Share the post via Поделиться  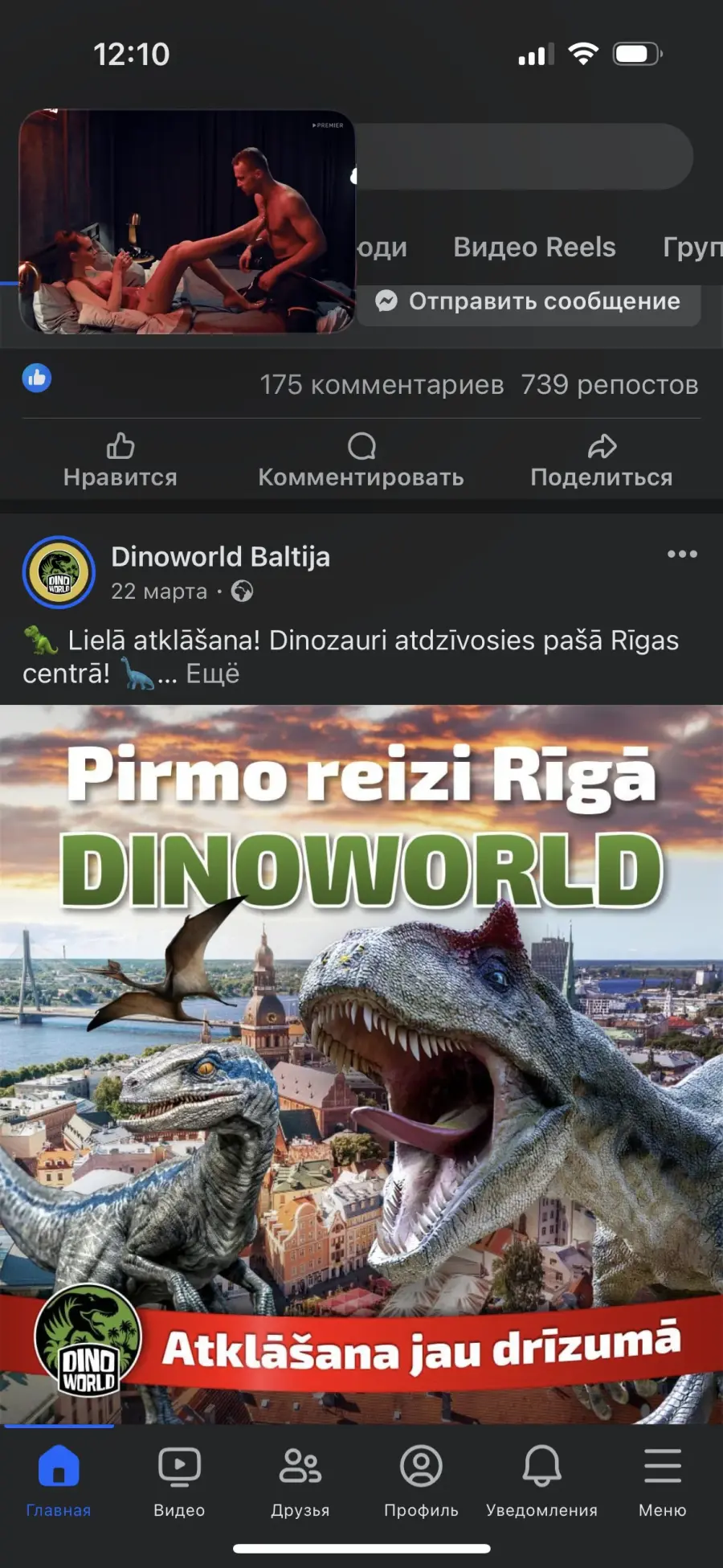[602, 461]
